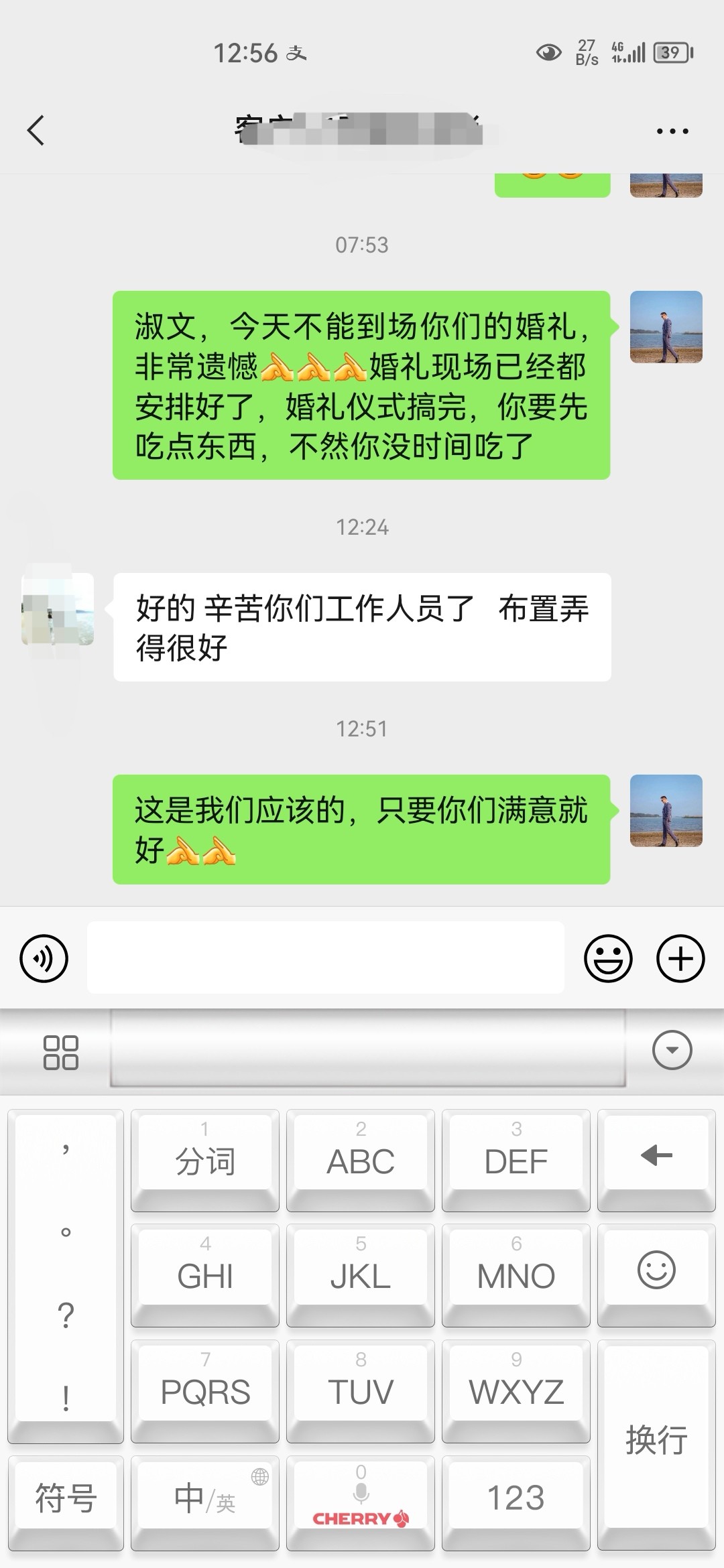Screen dimensions: 724x1568
Task: Open the keyboard's four-square toolbox
Action: (x=60, y=1052)
